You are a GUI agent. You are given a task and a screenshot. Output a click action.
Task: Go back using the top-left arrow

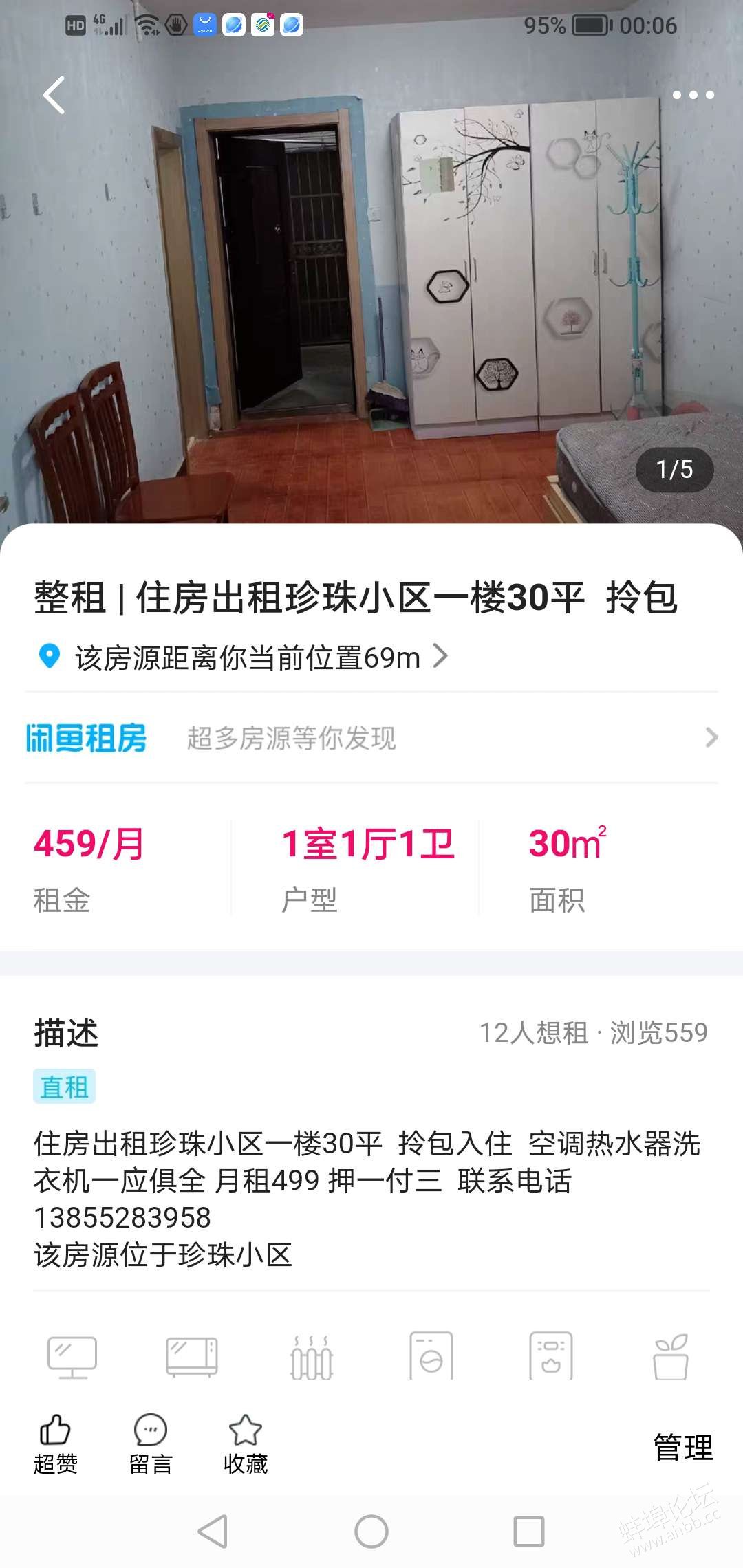click(54, 95)
